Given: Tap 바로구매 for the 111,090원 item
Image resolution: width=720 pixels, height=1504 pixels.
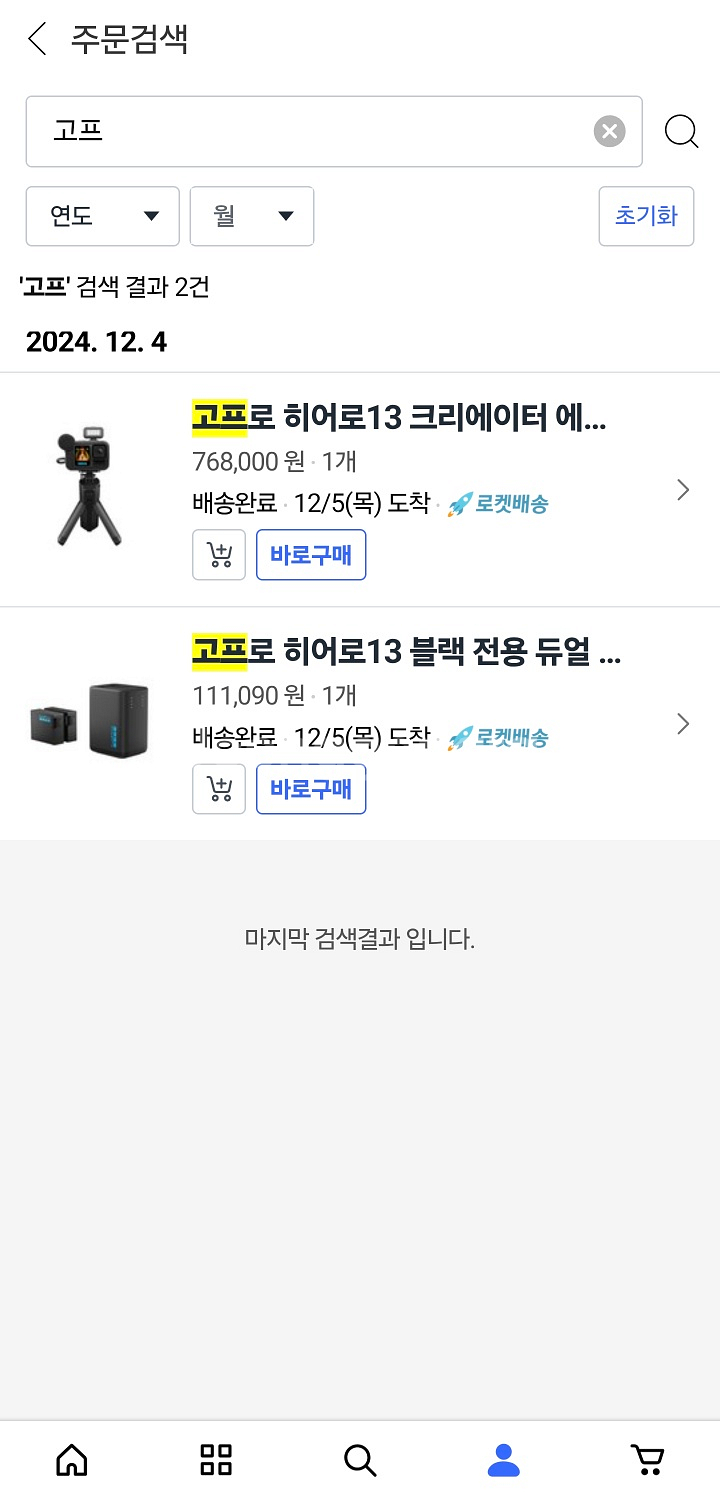Looking at the screenshot, I should [311, 789].
